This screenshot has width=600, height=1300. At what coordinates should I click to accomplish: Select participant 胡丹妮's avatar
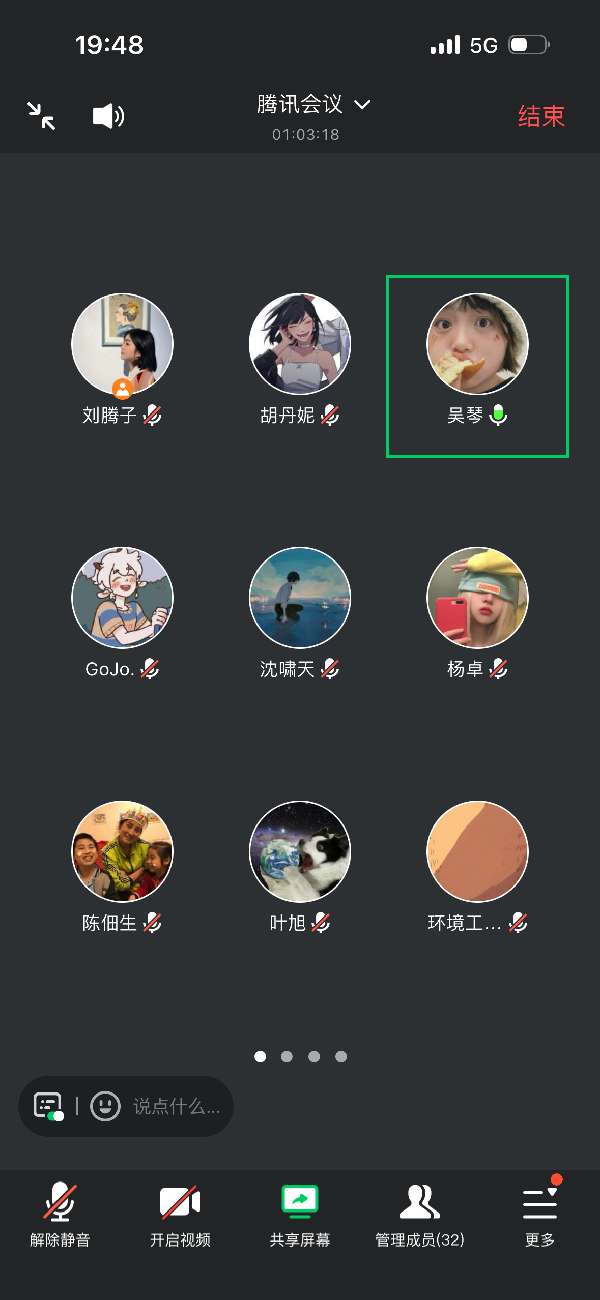point(300,344)
